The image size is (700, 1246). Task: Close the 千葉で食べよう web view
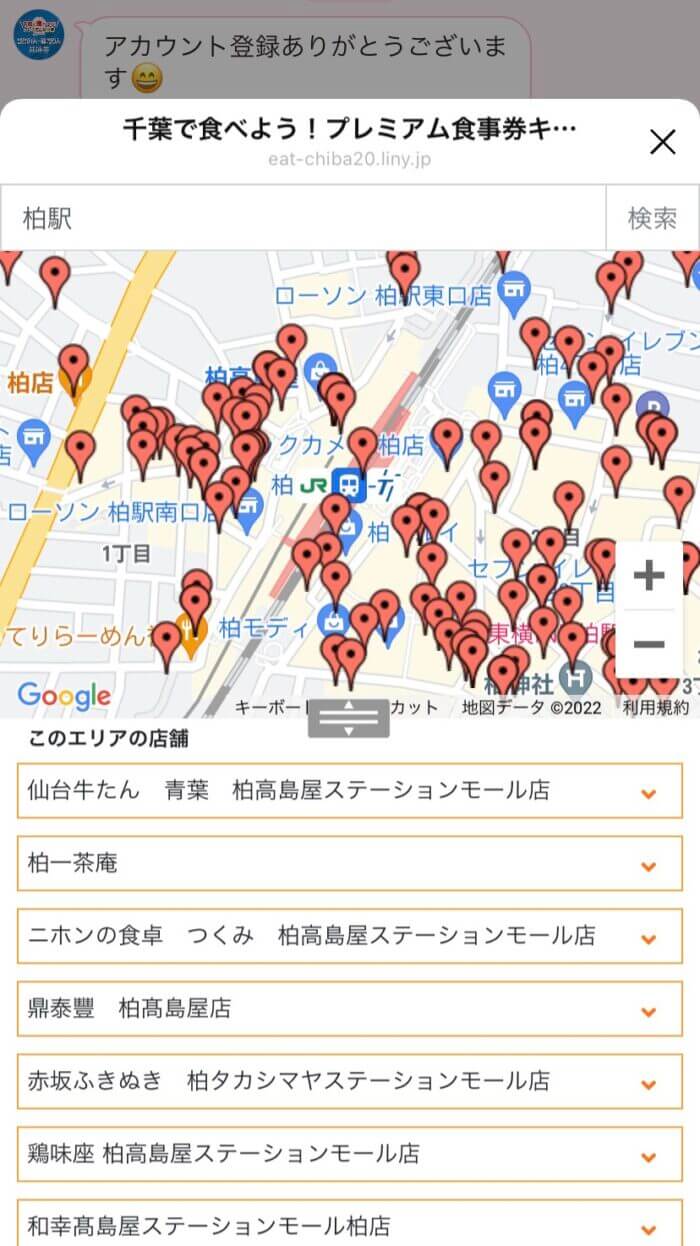(x=662, y=142)
